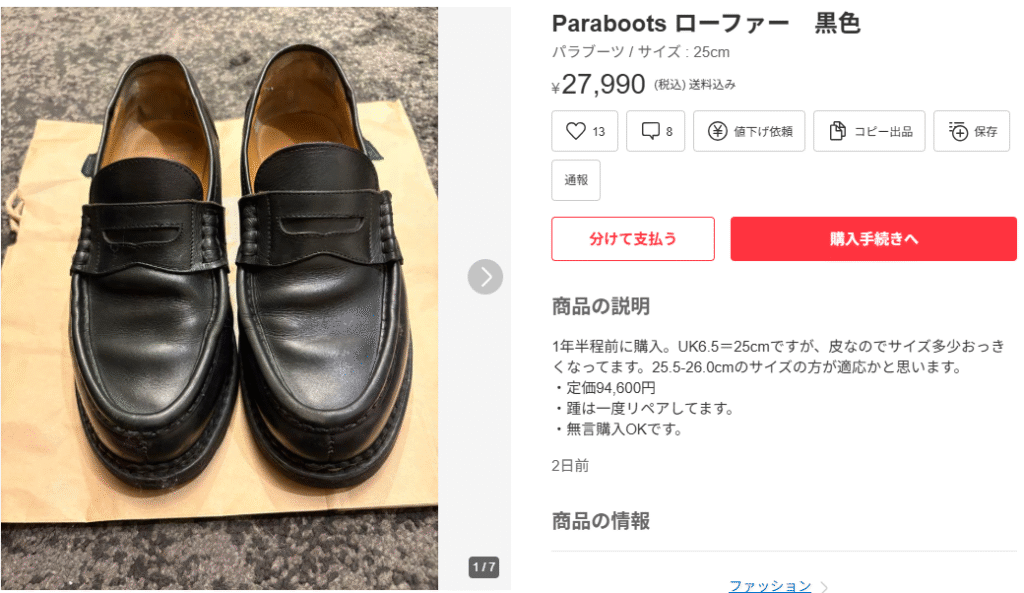The width and height of the screenshot is (1024, 593).
Task: Open the comments on this listing
Action: coord(656,131)
